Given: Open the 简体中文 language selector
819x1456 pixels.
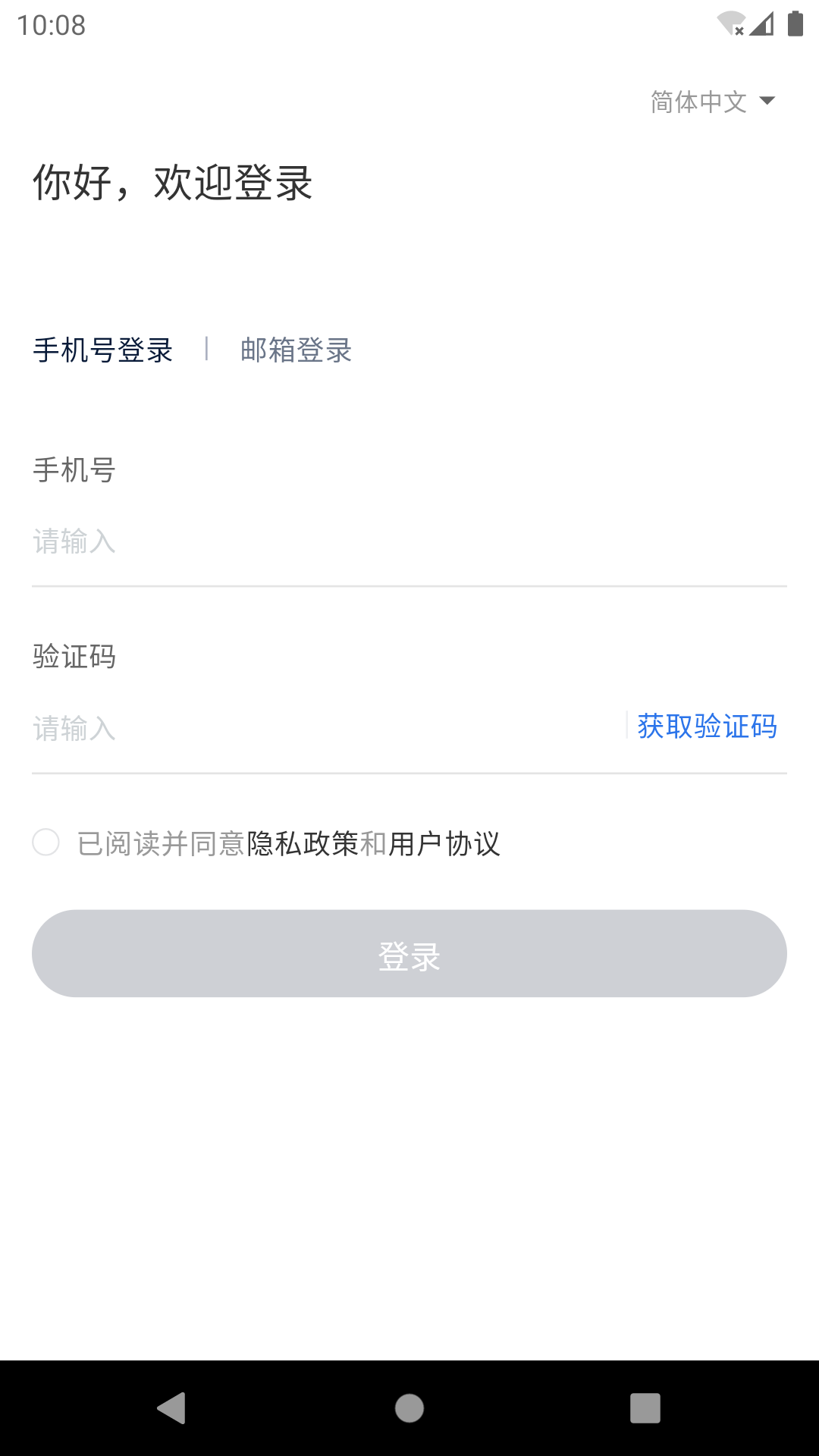Looking at the screenshot, I should (698, 101).
